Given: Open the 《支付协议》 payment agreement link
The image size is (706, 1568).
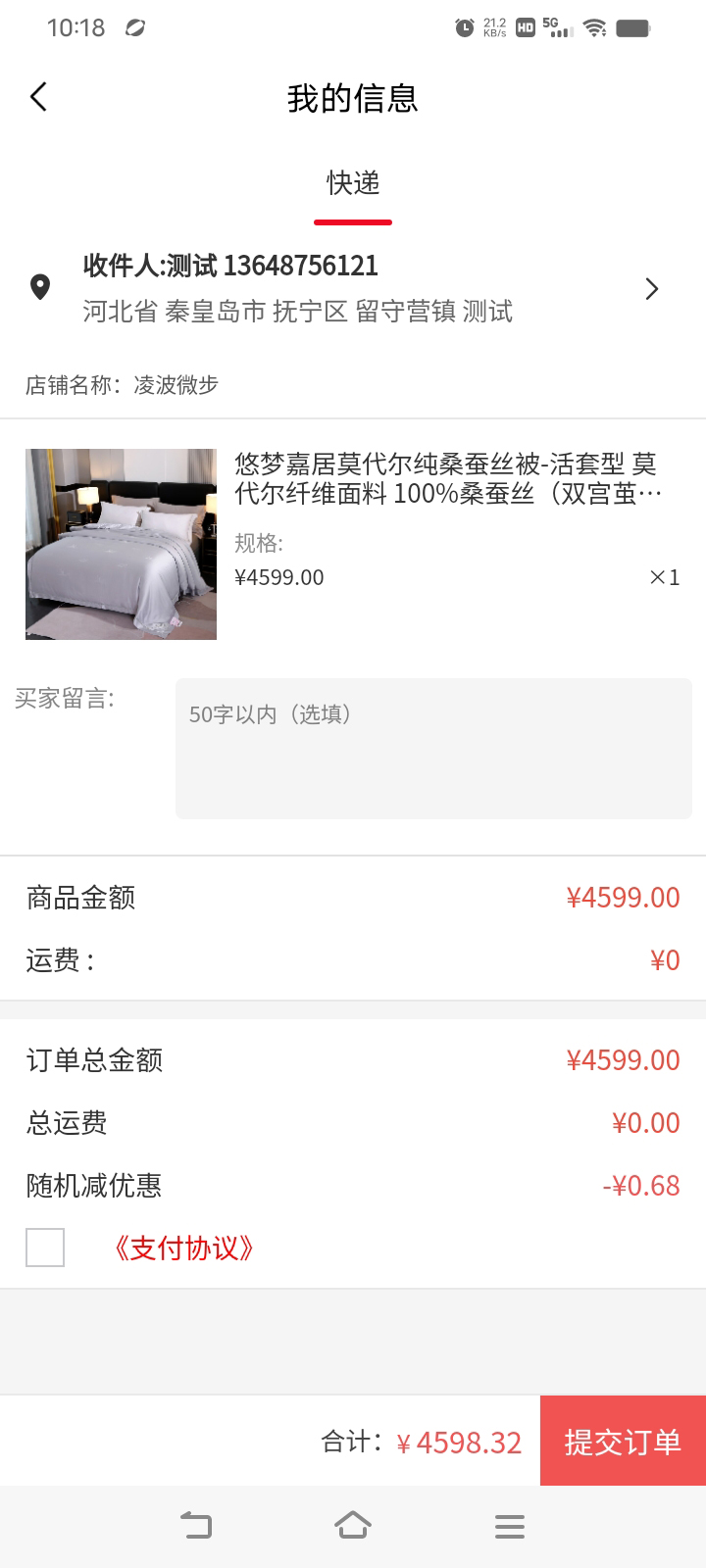Looking at the screenshot, I should click(182, 1249).
